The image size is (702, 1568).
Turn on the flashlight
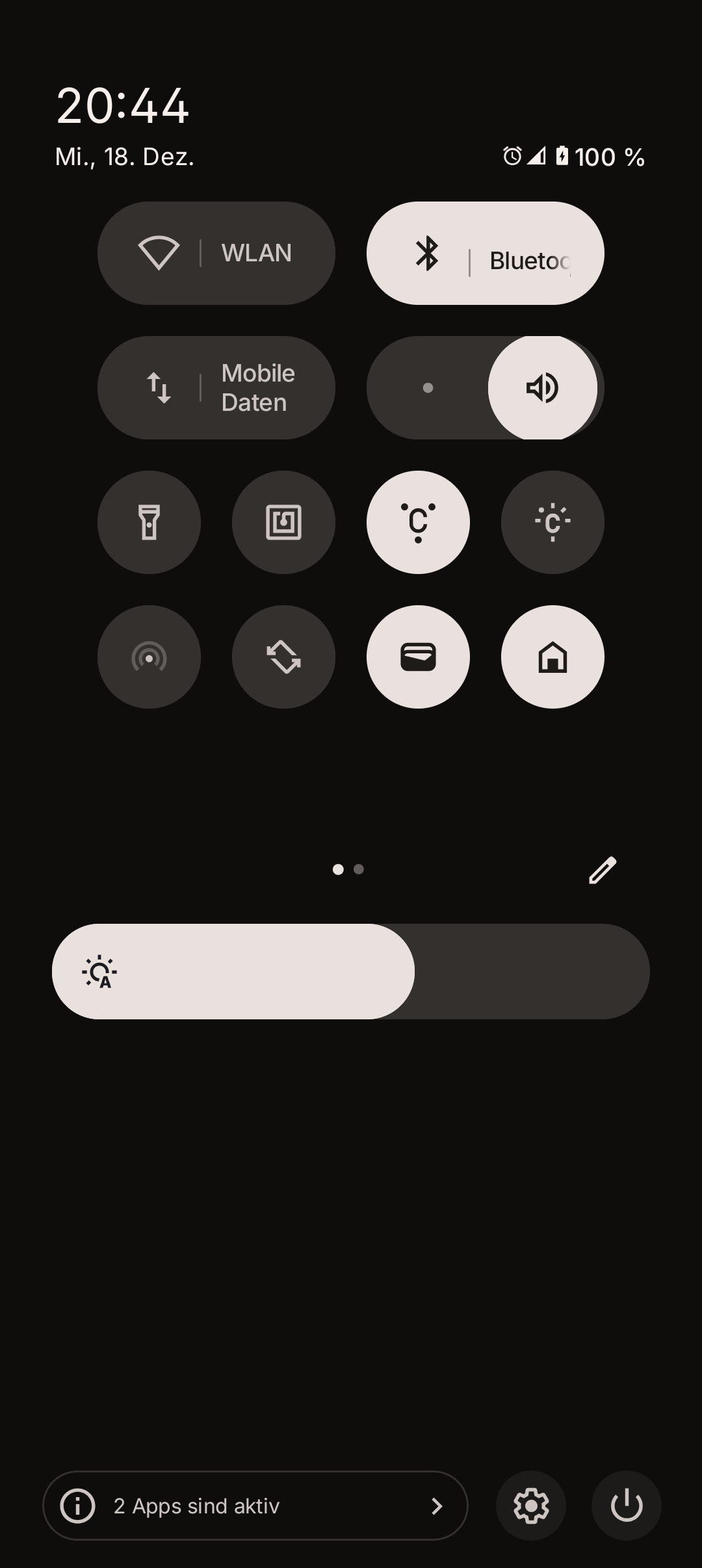(149, 522)
